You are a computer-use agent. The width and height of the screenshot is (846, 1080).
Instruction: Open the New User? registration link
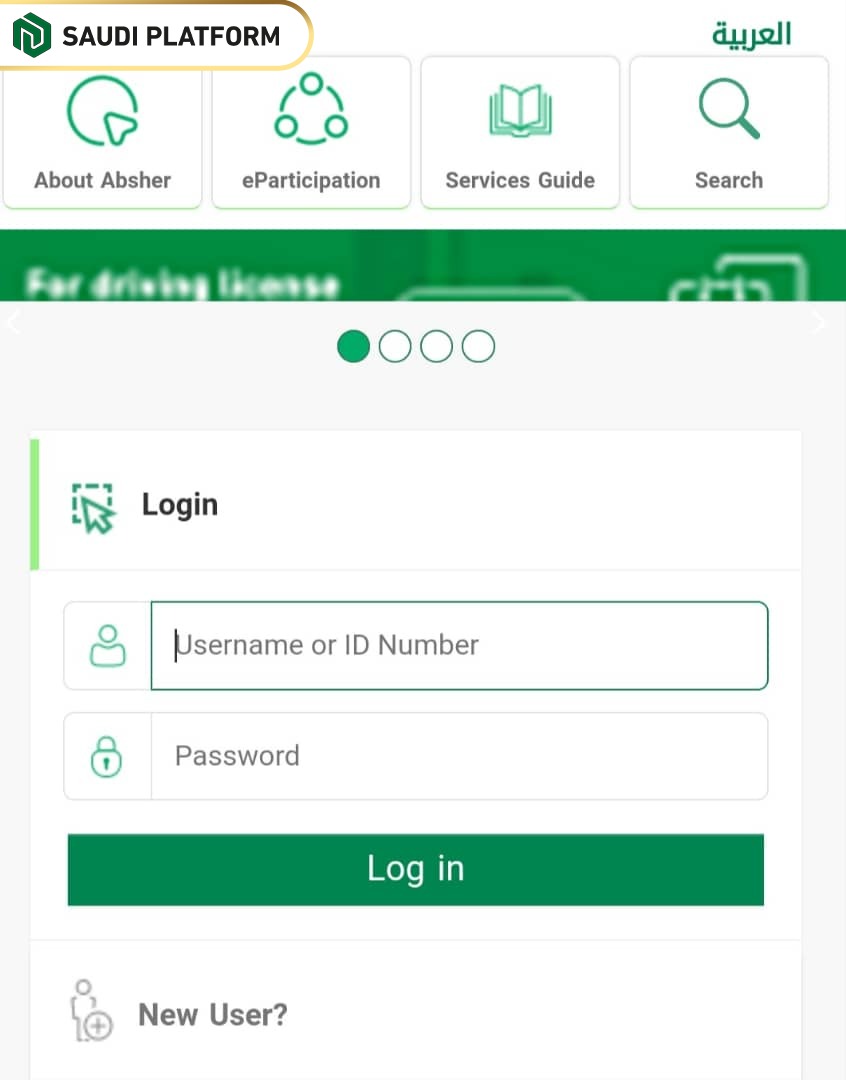[212, 1014]
